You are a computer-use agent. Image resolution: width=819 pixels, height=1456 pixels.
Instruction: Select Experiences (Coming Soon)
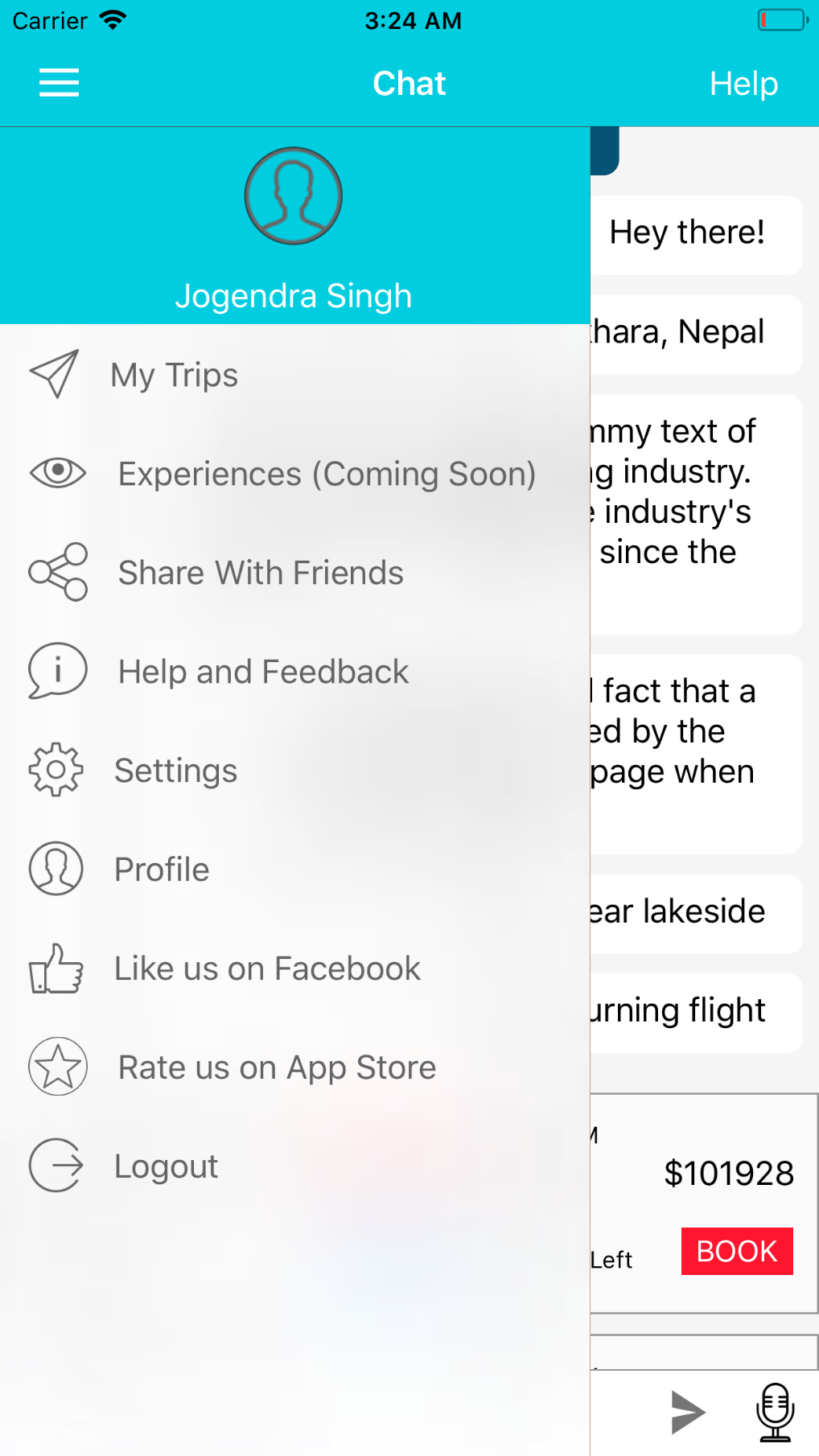pos(326,474)
